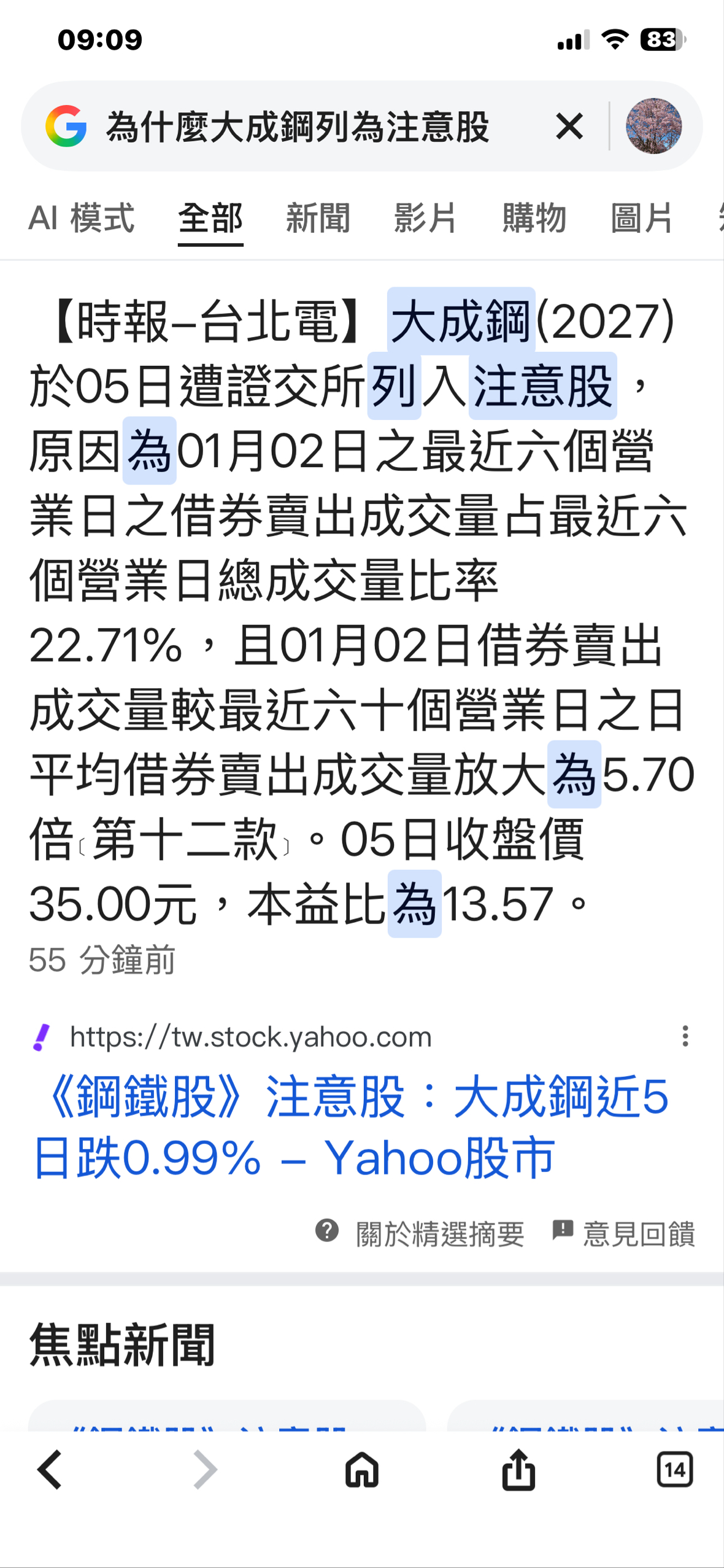Switch to the AI 模式 tab
The height and width of the screenshot is (1568, 724).
[x=82, y=218]
